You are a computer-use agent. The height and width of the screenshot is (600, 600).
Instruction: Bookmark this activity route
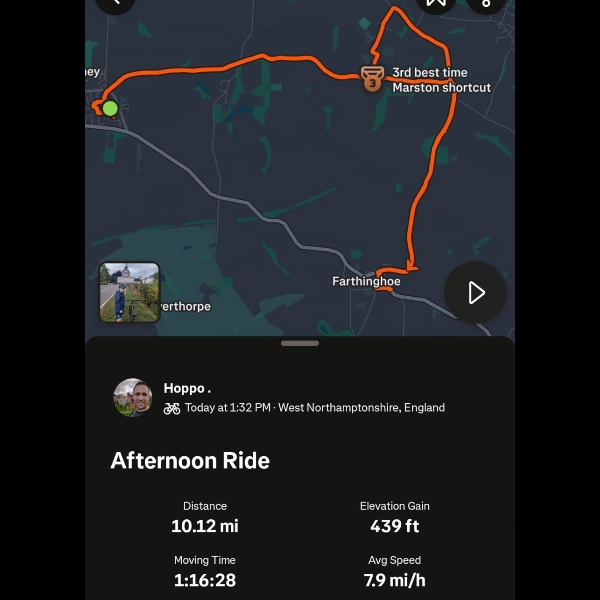pos(436,3)
